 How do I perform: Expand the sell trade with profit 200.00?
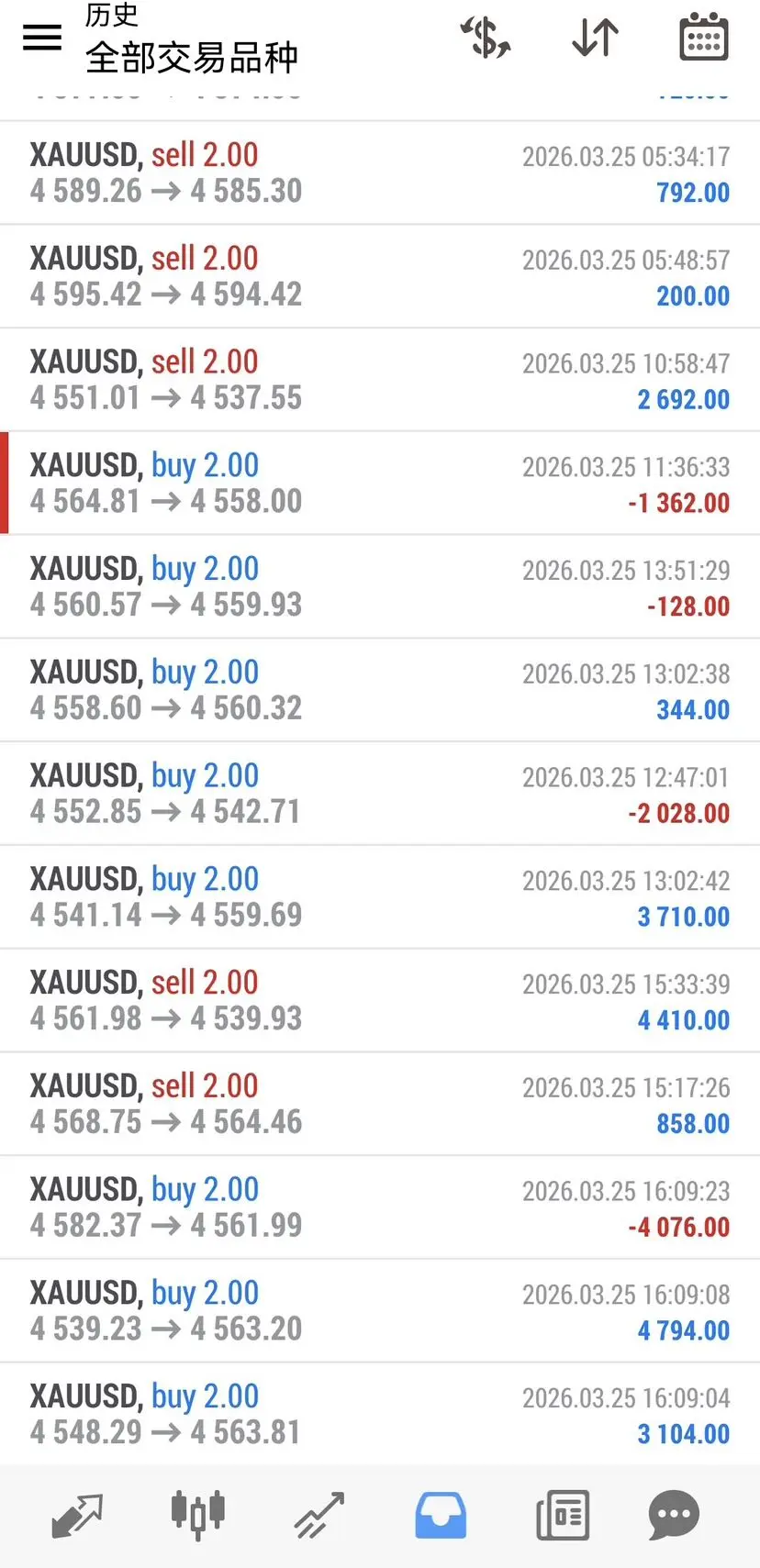click(380, 276)
